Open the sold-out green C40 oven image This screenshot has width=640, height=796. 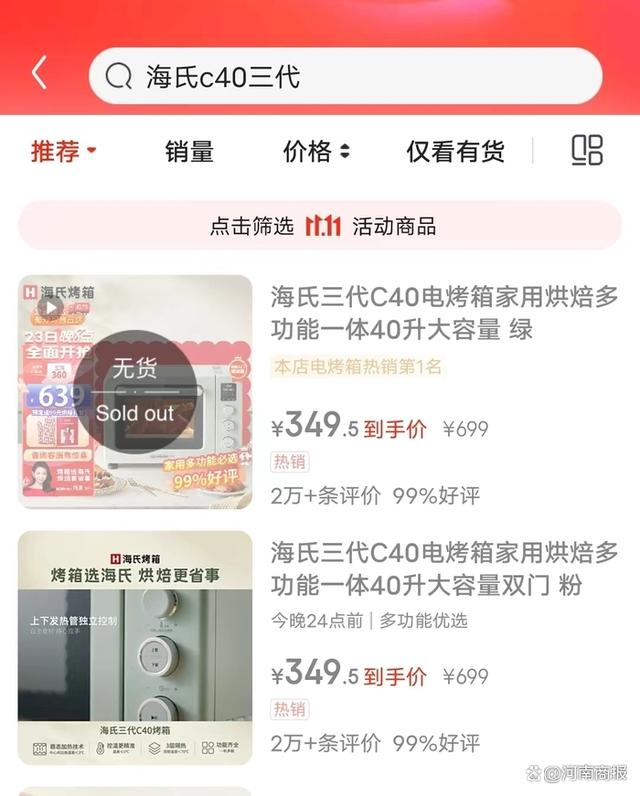pyautogui.click(x=135, y=392)
